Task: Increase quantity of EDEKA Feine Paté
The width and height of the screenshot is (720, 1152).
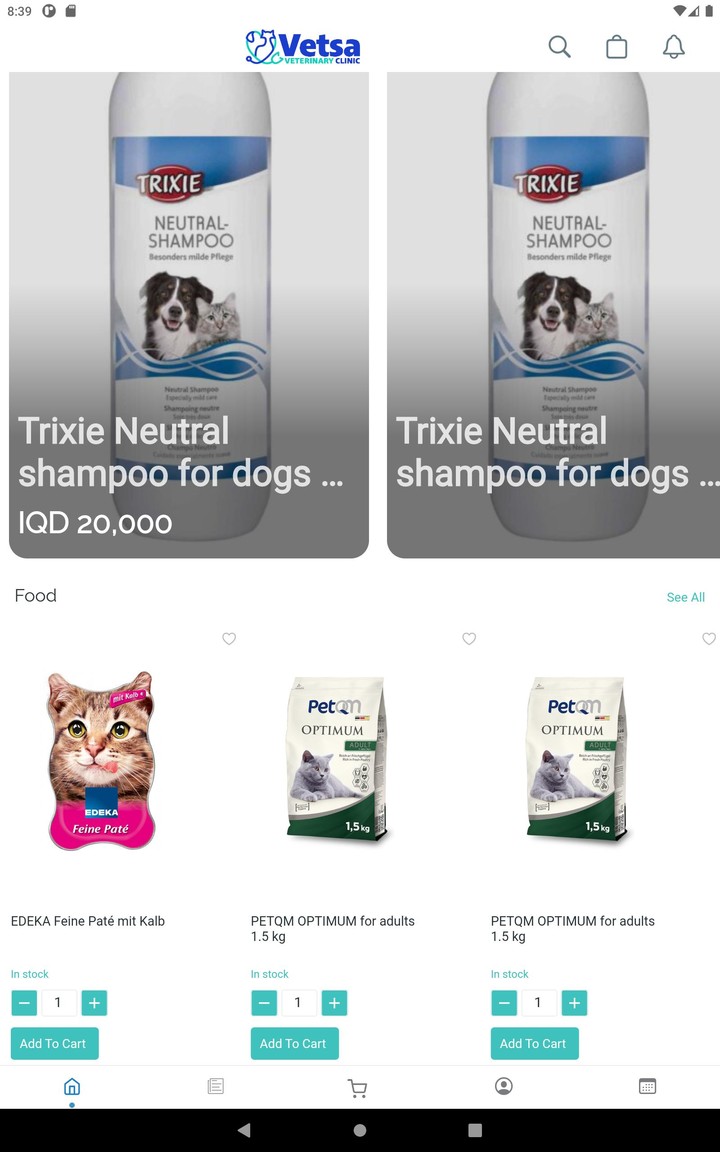Action: (x=94, y=1002)
